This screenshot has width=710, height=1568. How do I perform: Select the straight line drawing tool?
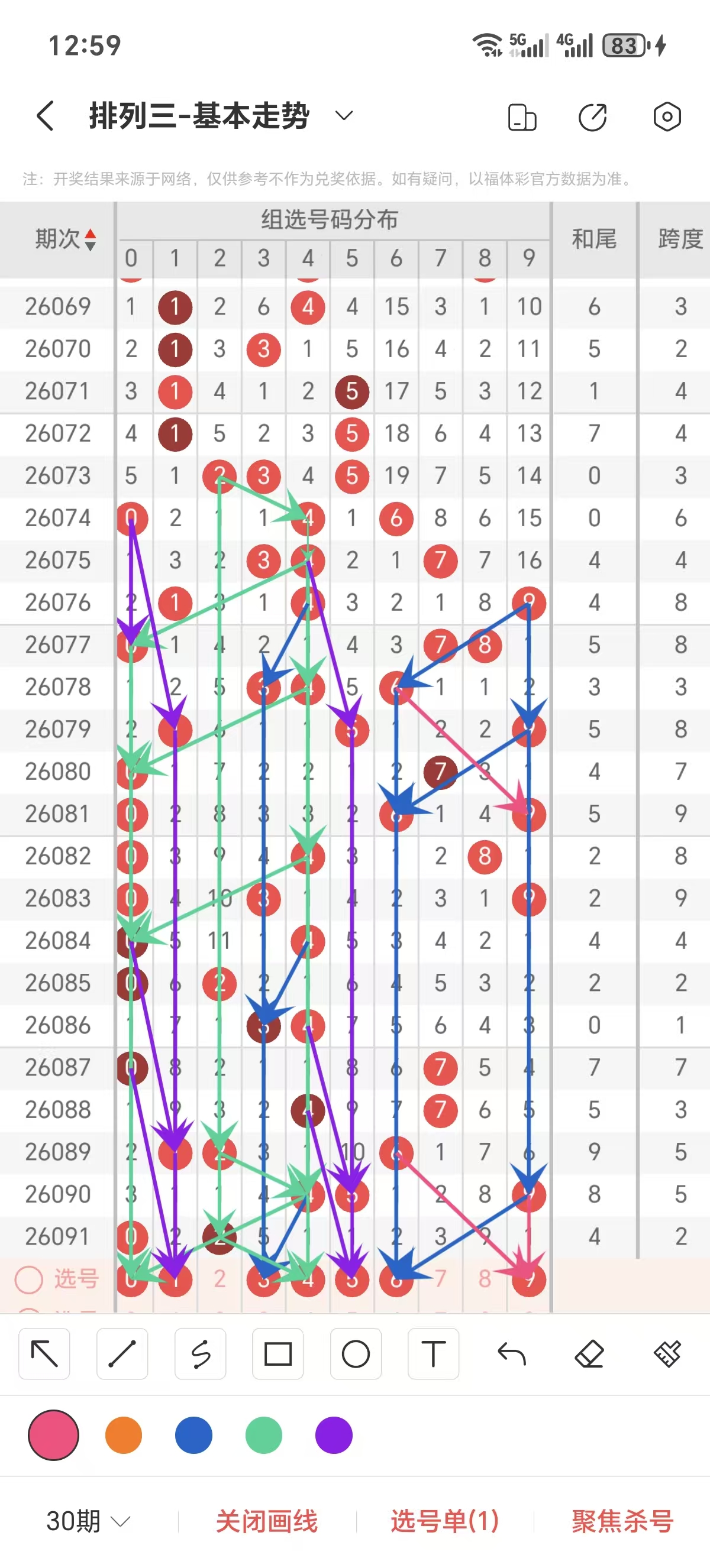coord(122,1354)
